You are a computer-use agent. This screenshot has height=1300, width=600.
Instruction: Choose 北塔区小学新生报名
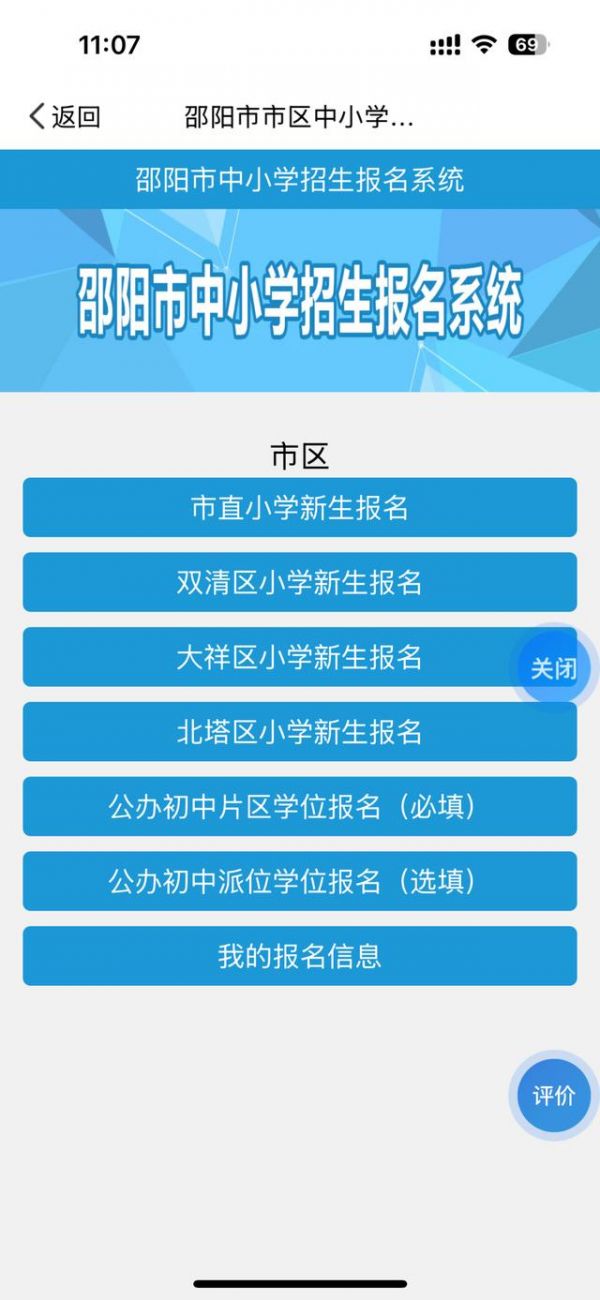click(299, 732)
